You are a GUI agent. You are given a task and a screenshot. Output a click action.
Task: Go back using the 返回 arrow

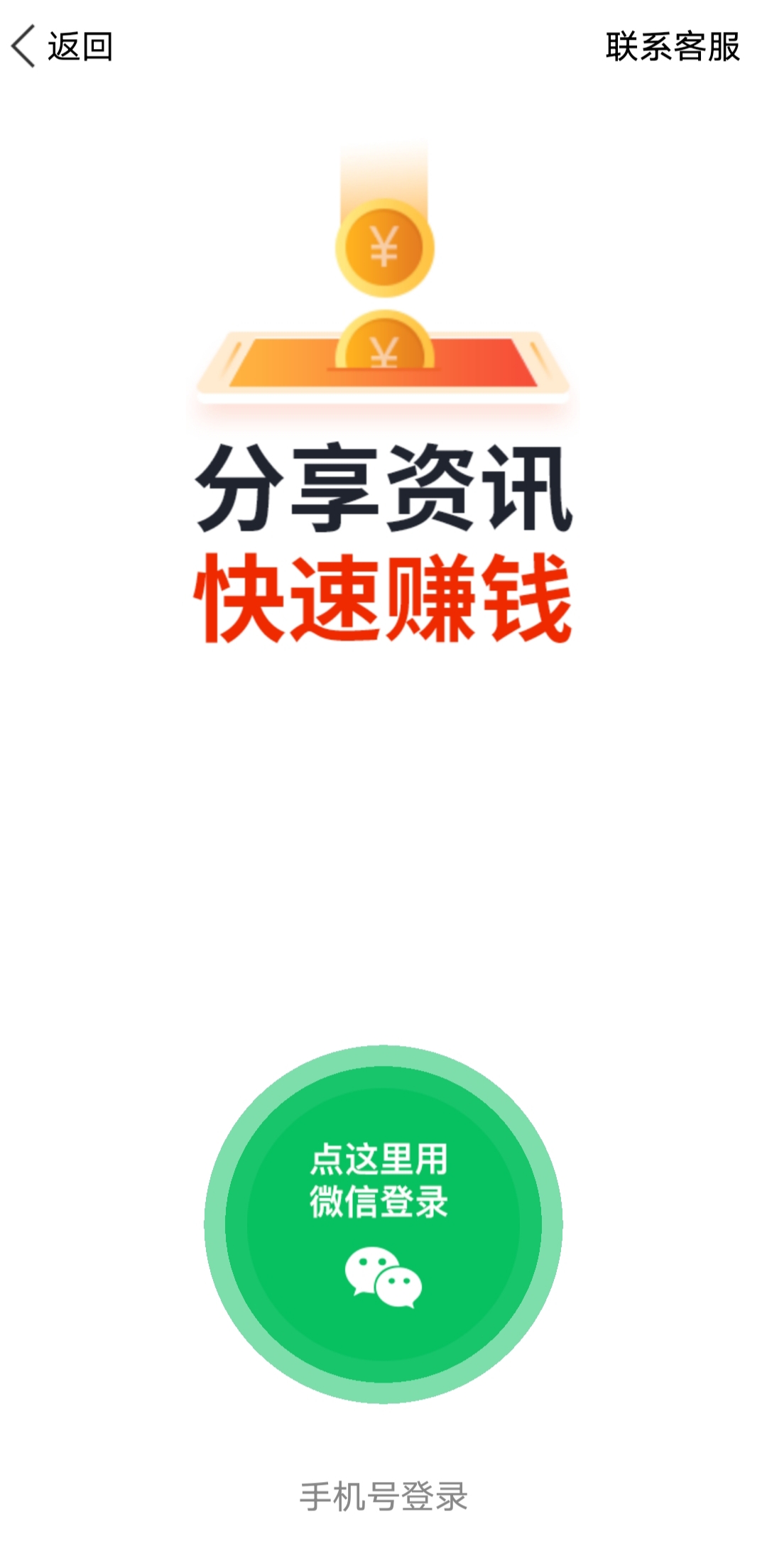pyautogui.click(x=62, y=47)
